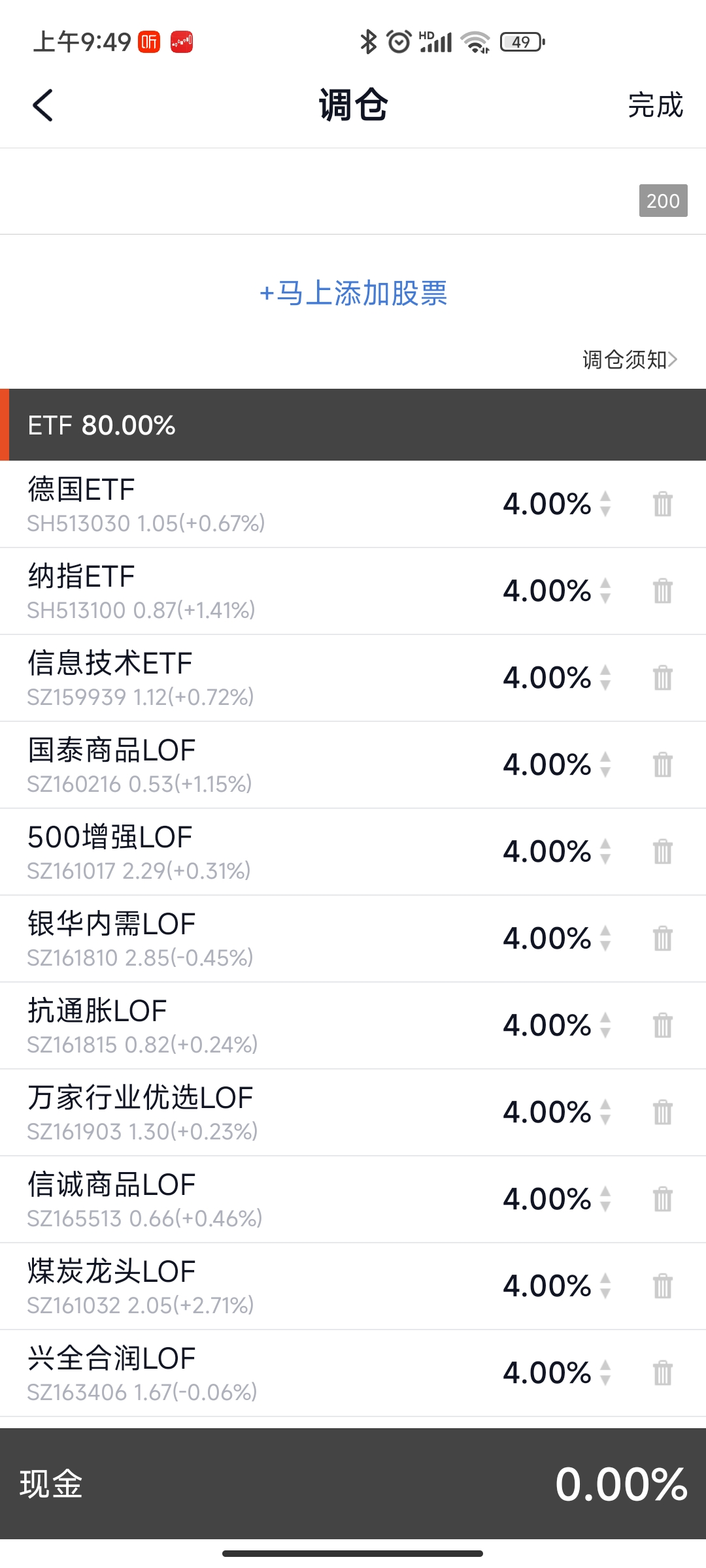
Task: Delete the 信息技术ETF holding
Action: 662,678
